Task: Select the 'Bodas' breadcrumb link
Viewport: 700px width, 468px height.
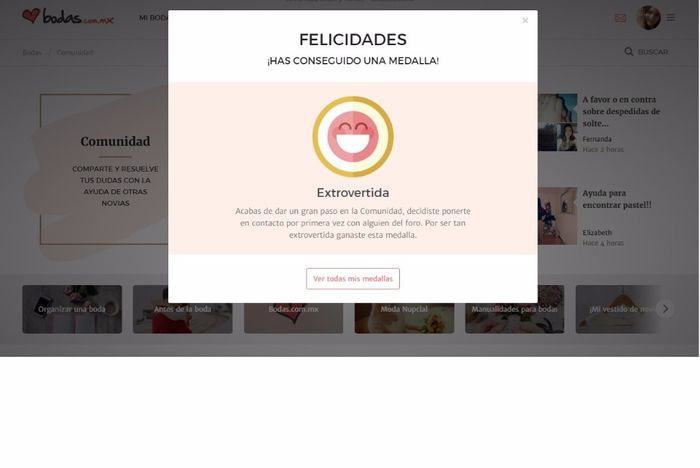Action: 32,52
